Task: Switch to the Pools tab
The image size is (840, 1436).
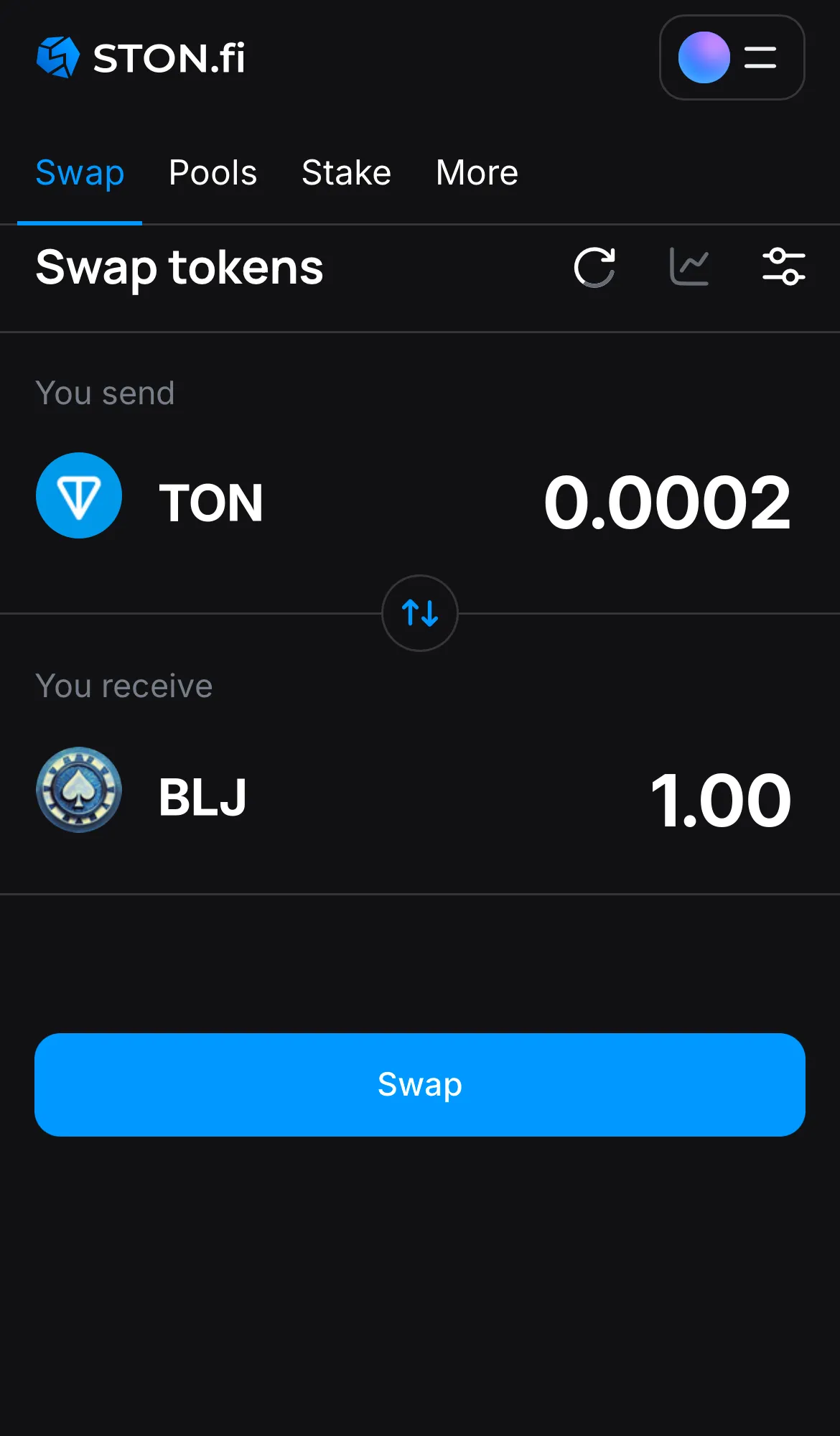Action: (x=213, y=173)
